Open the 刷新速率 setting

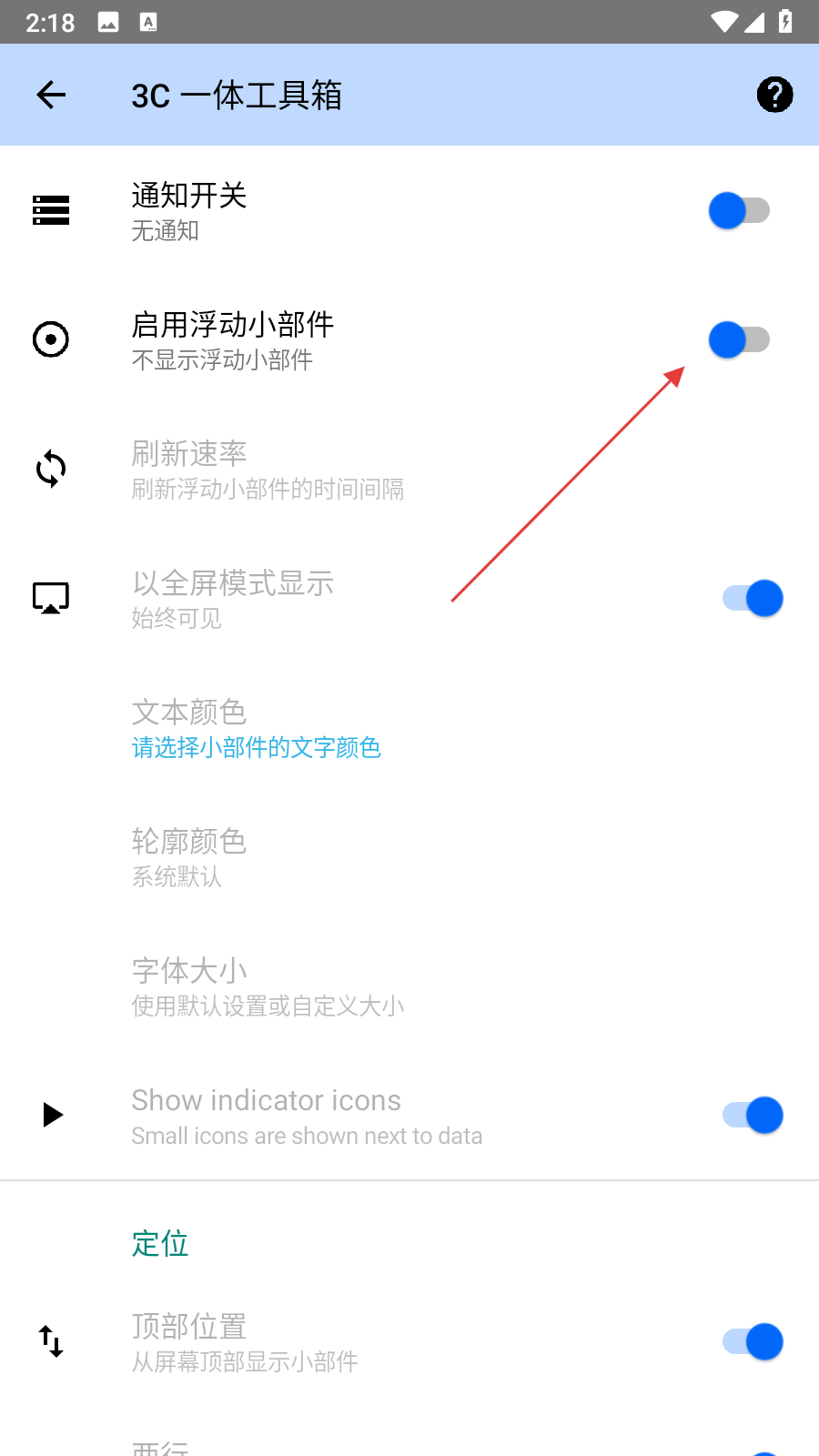[x=268, y=470]
